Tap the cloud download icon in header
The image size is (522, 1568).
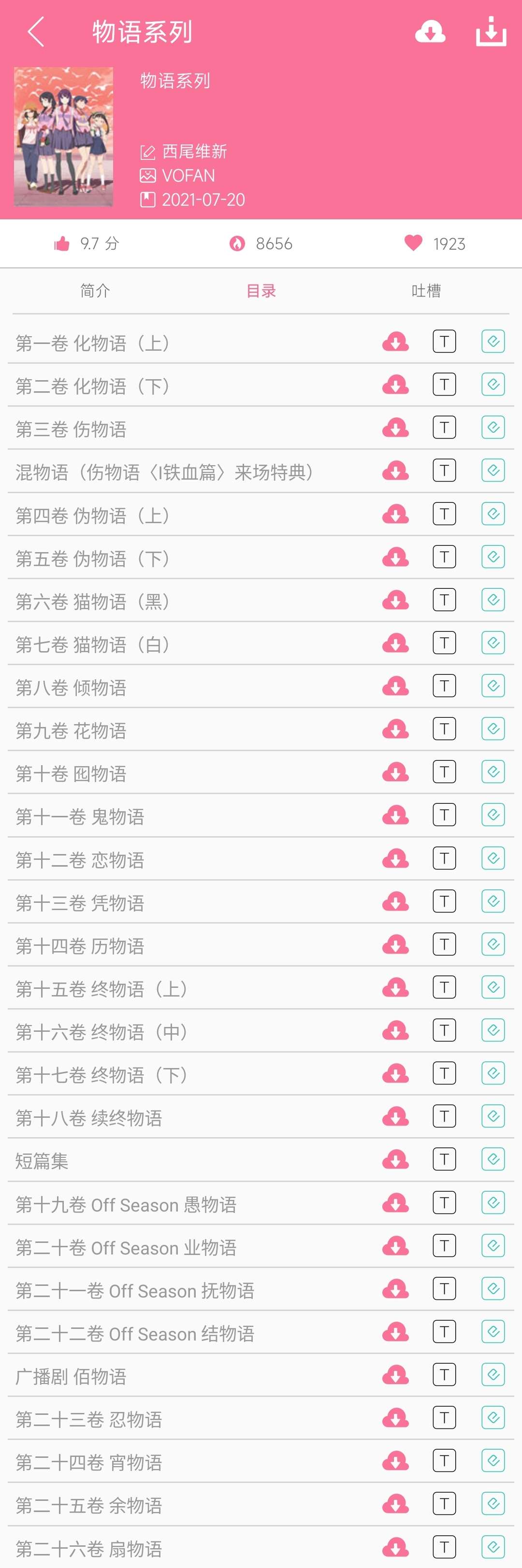click(x=430, y=32)
